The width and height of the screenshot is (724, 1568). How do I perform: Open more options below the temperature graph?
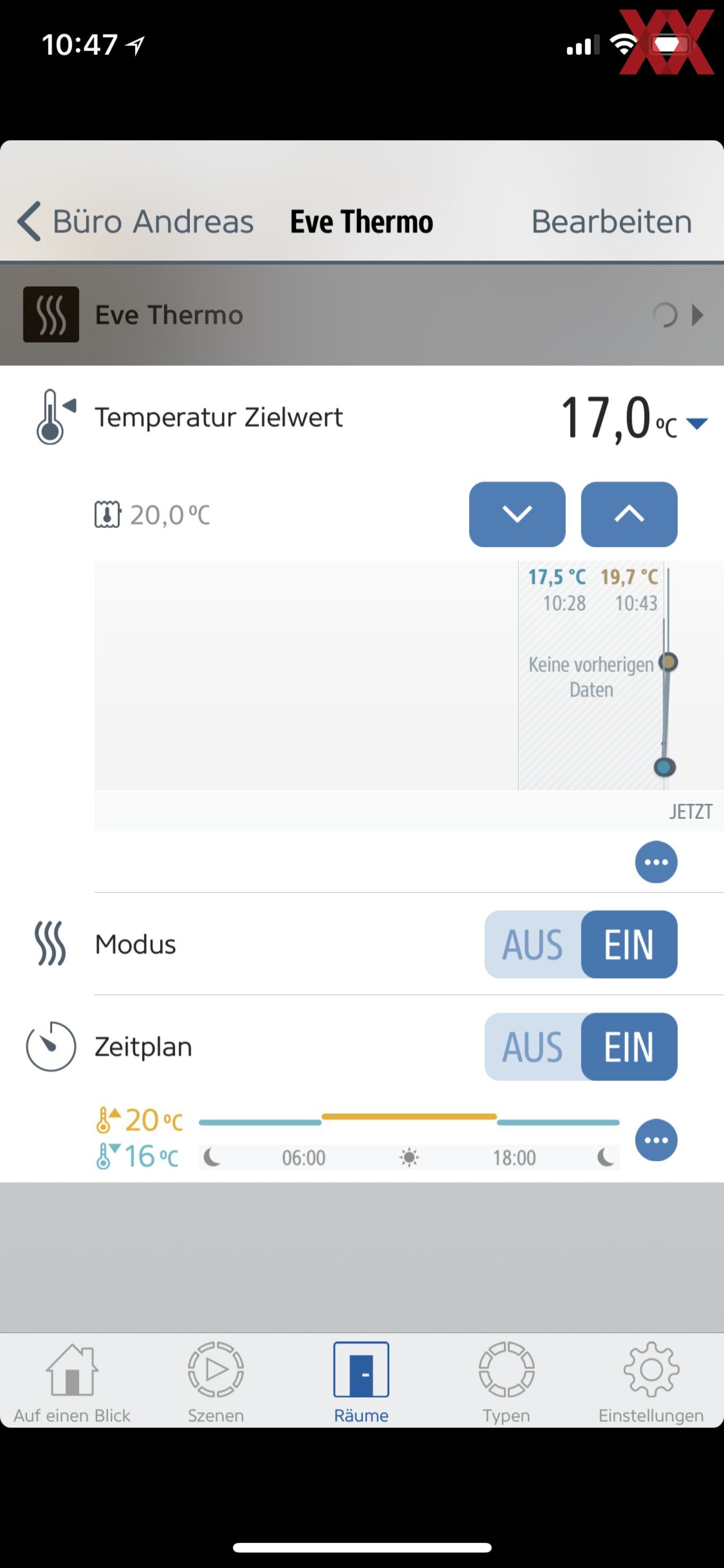656,862
